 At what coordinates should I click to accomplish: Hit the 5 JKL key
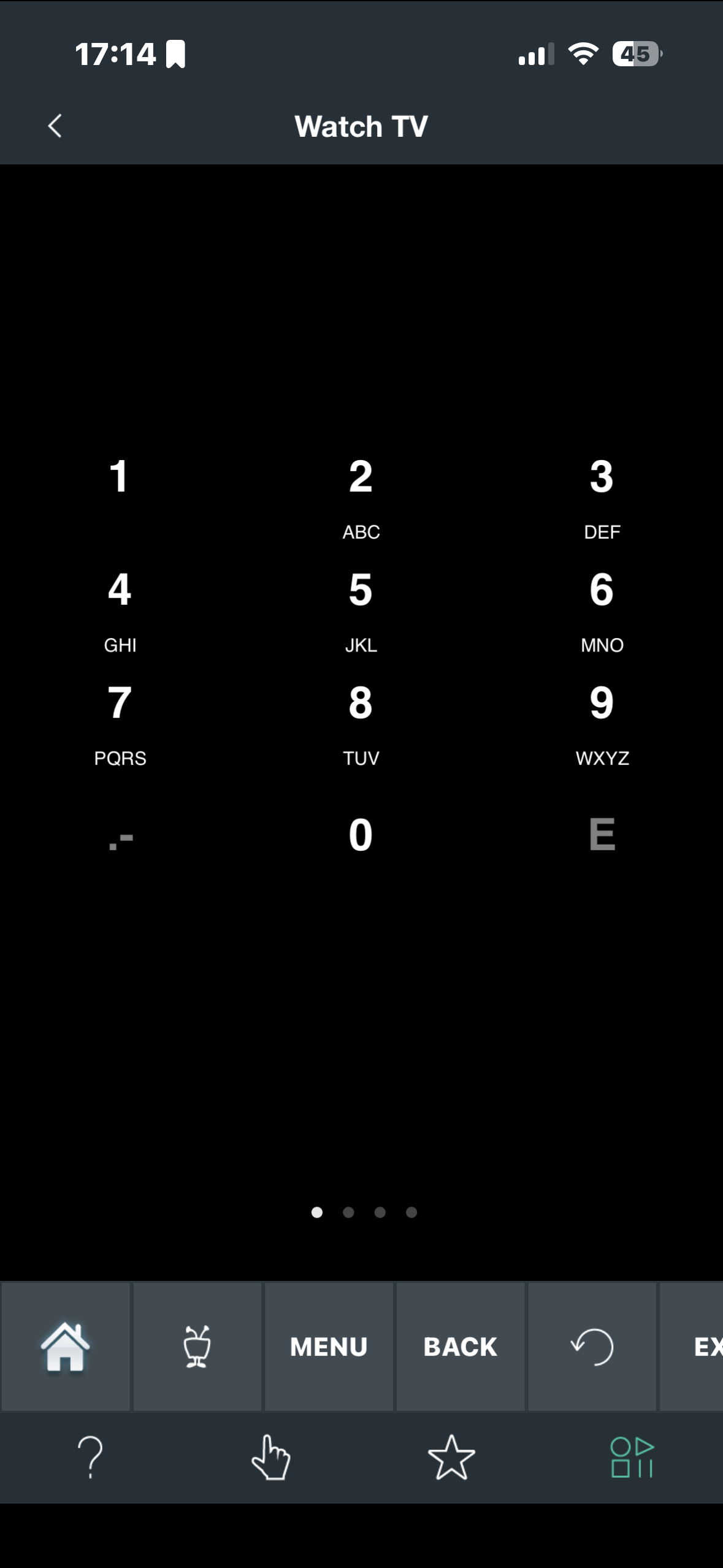361,607
